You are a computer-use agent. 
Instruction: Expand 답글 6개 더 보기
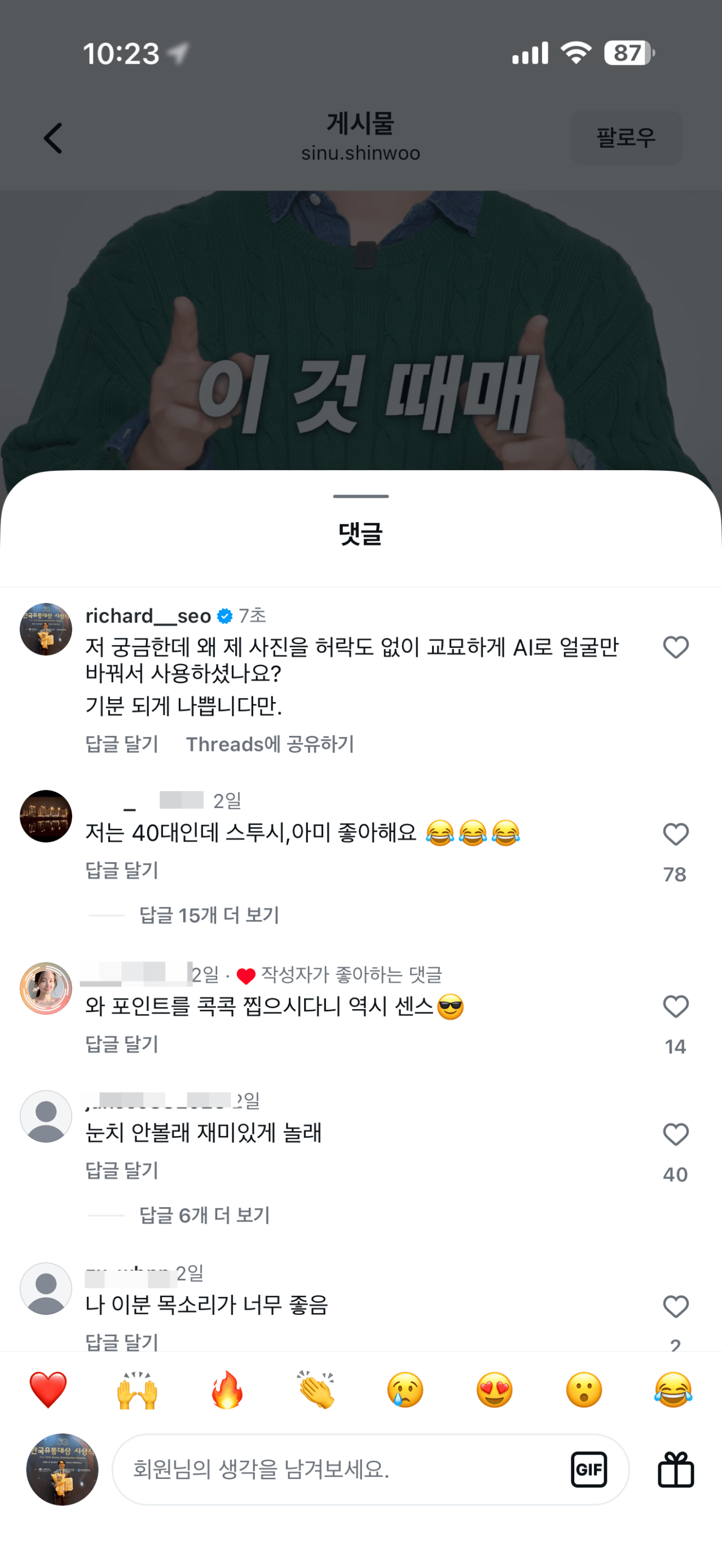point(205,1215)
